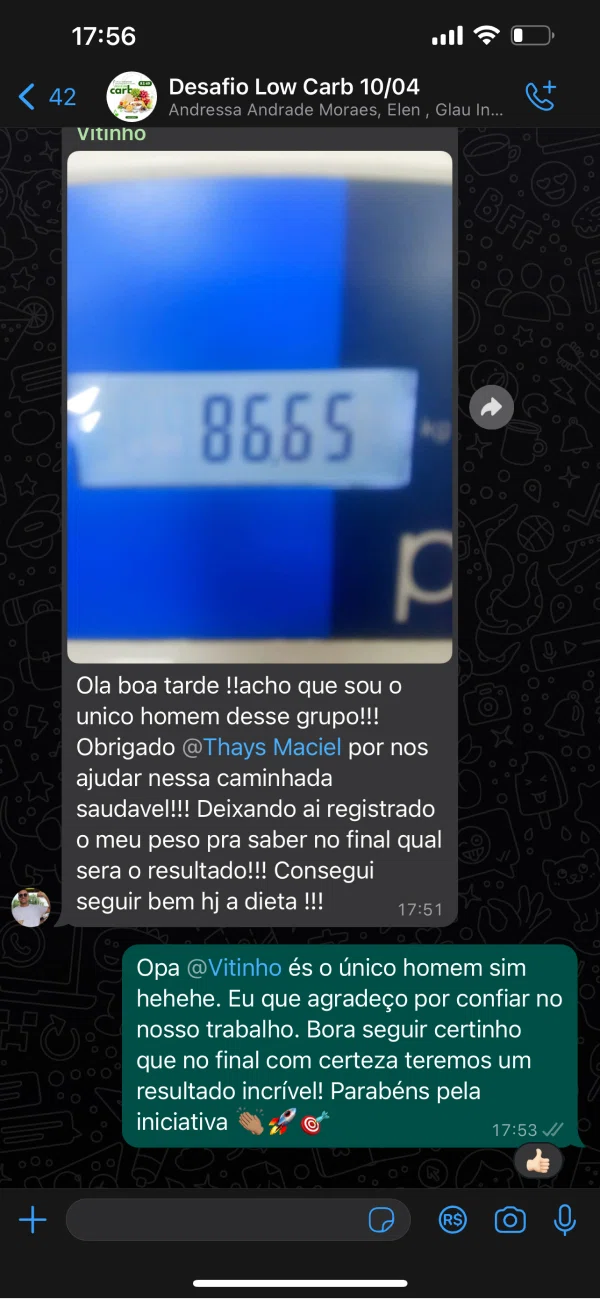
Task: Open the R$ payment option
Action: pyautogui.click(x=453, y=1220)
